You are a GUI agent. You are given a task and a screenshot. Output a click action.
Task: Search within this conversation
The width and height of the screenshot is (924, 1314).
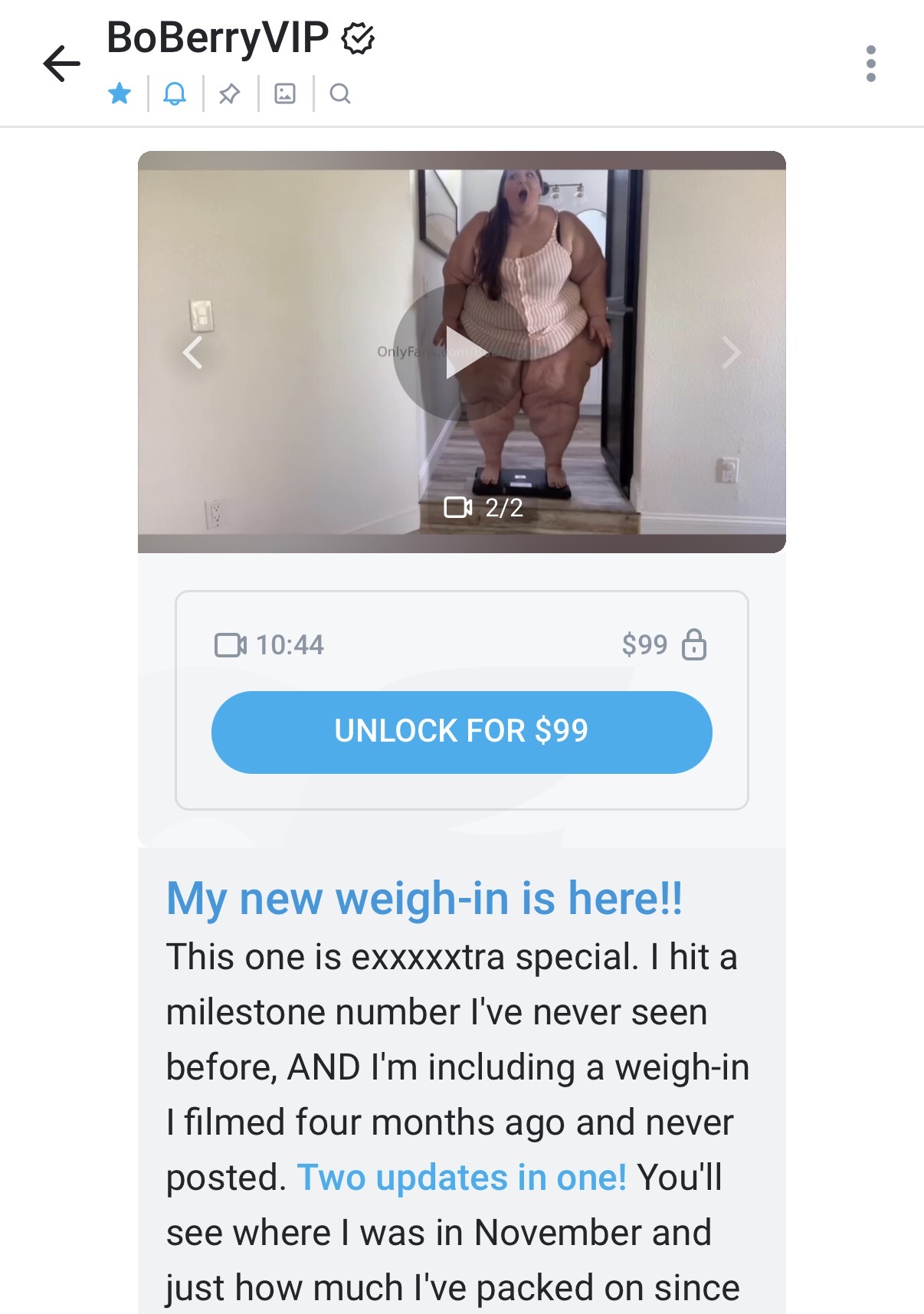(339, 93)
